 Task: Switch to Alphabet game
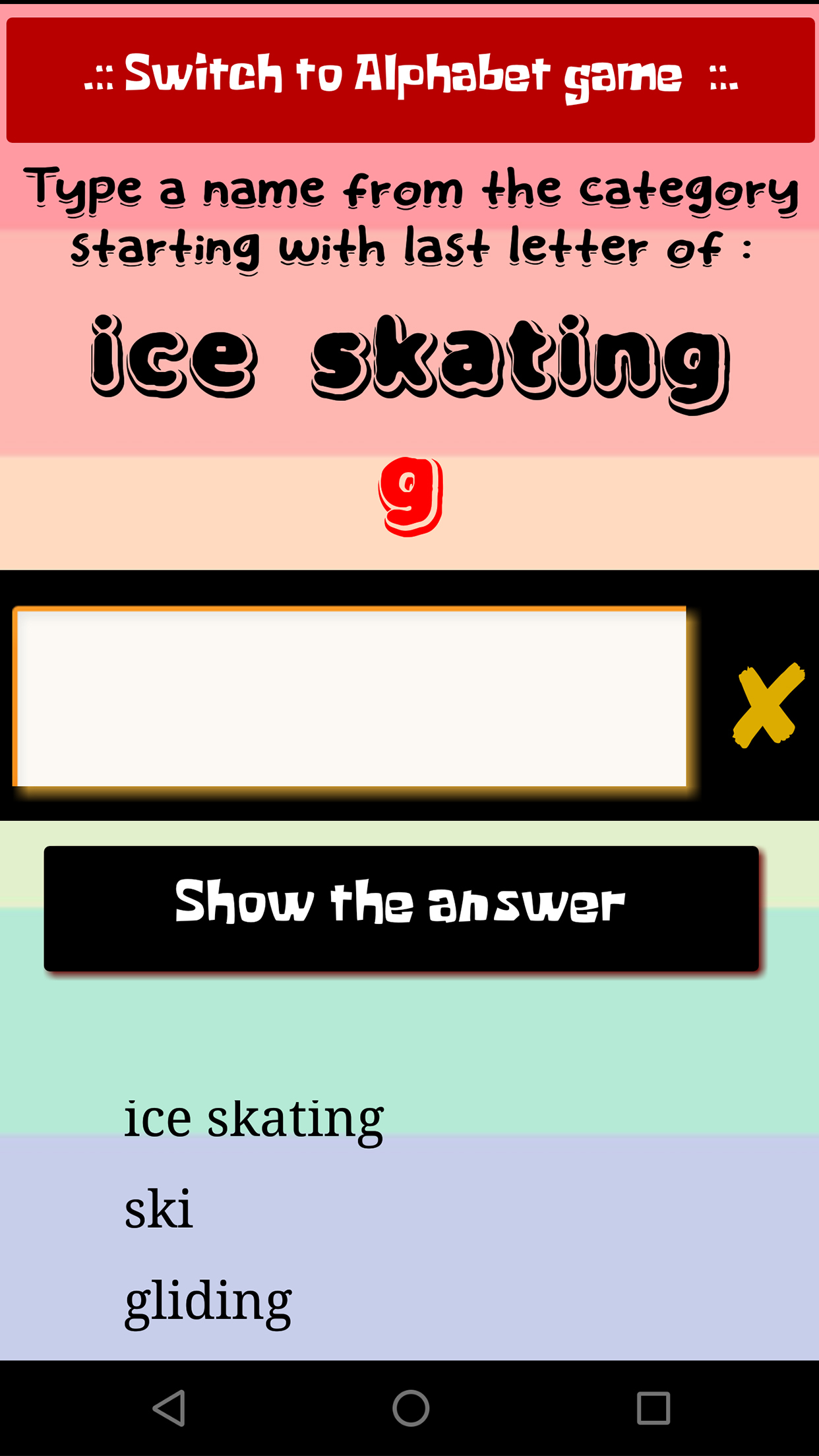point(409,80)
